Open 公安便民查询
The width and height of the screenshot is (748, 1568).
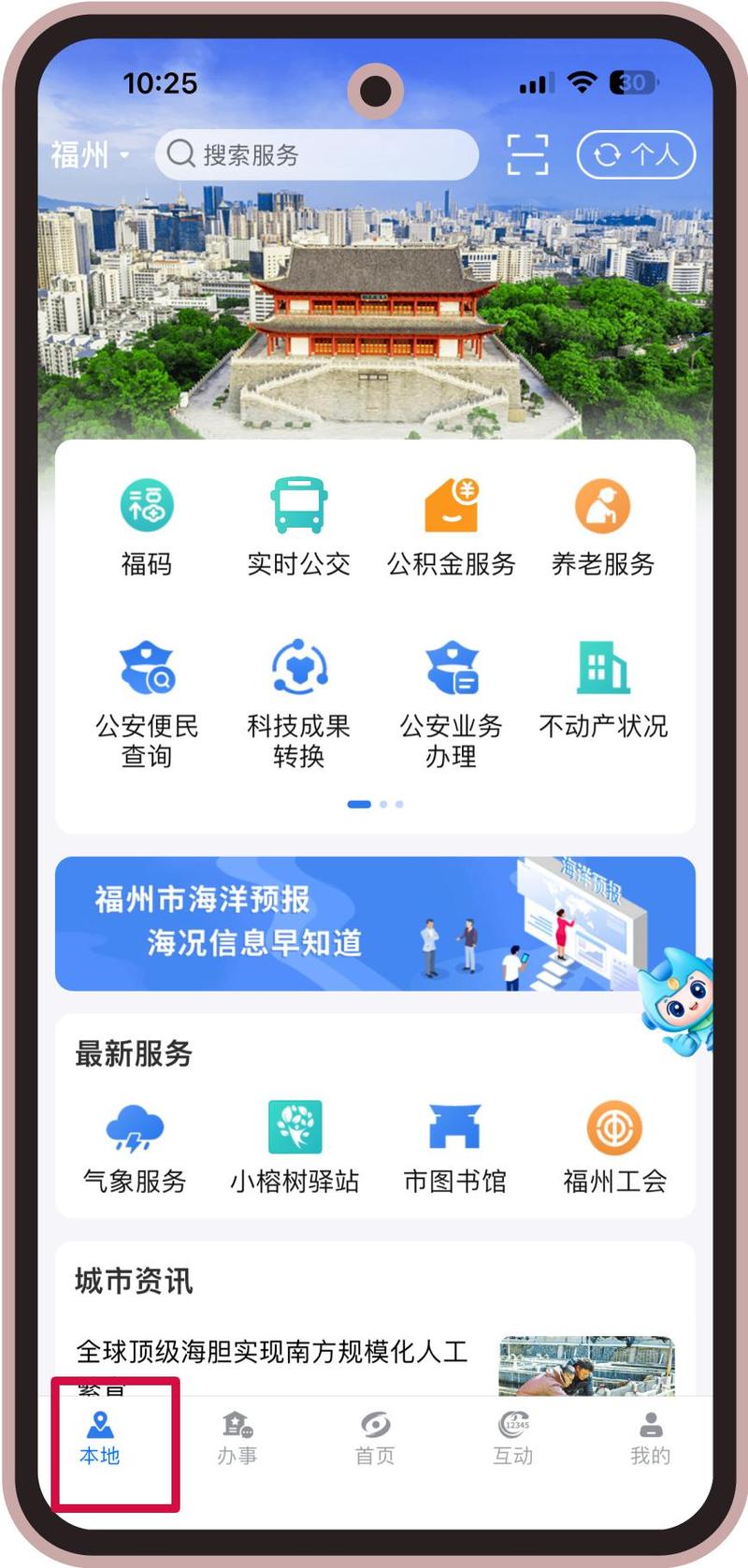click(147, 704)
